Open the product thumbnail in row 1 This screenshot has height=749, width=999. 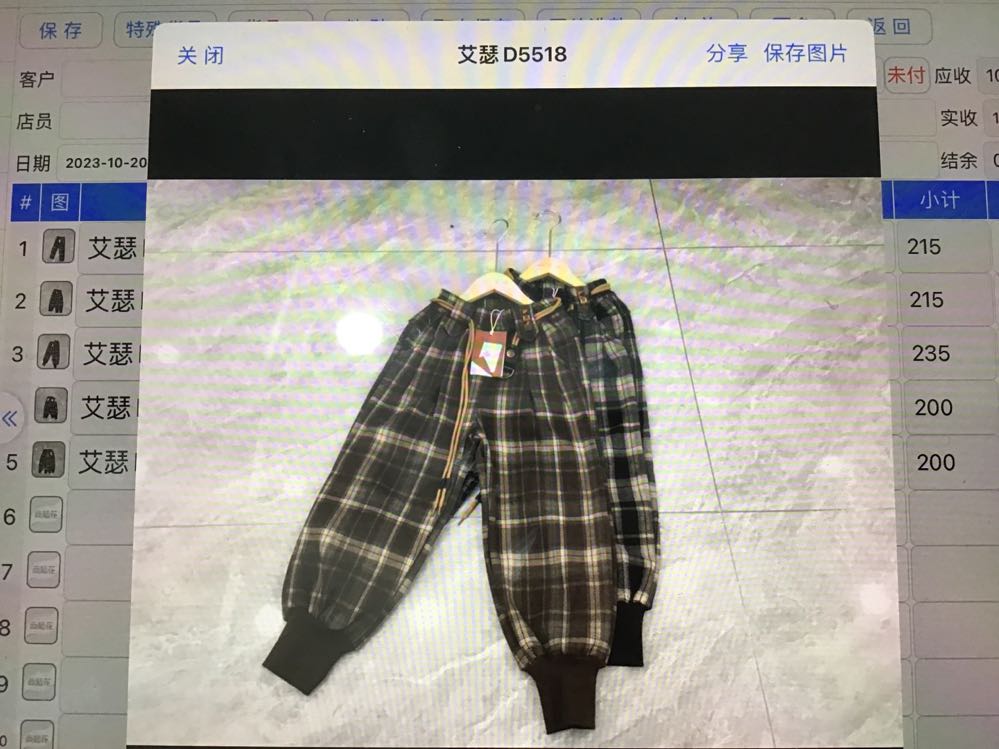(59, 246)
